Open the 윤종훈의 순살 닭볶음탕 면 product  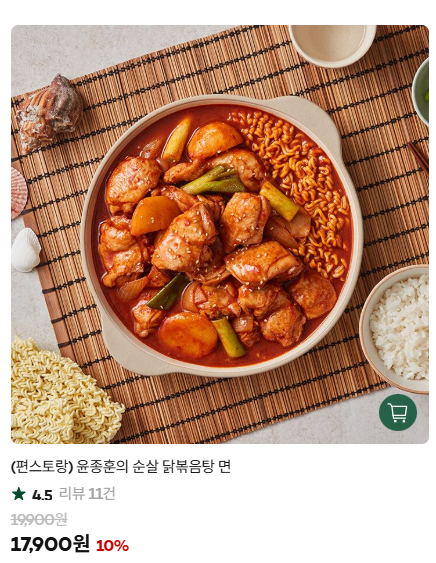(121, 467)
